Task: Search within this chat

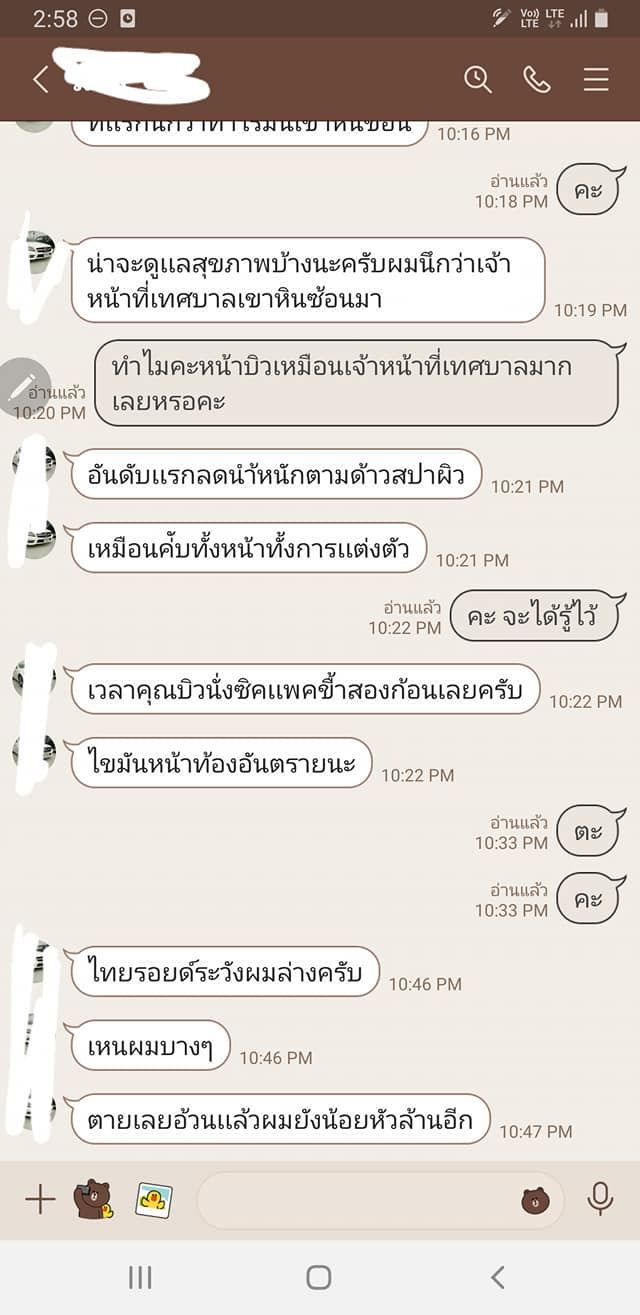Action: point(478,80)
